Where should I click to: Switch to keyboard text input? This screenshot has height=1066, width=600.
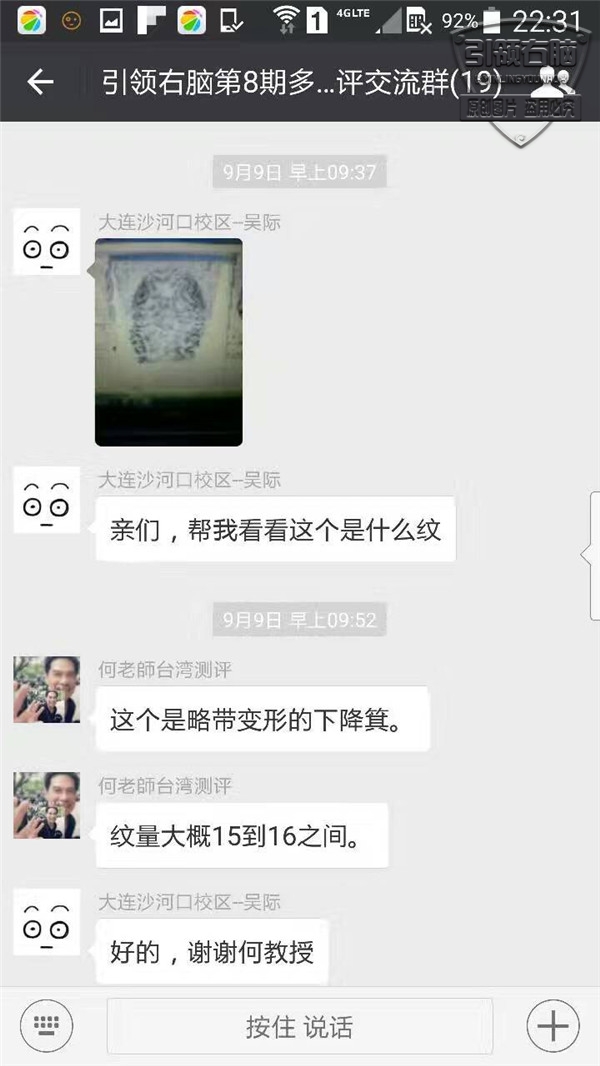coord(46,1025)
